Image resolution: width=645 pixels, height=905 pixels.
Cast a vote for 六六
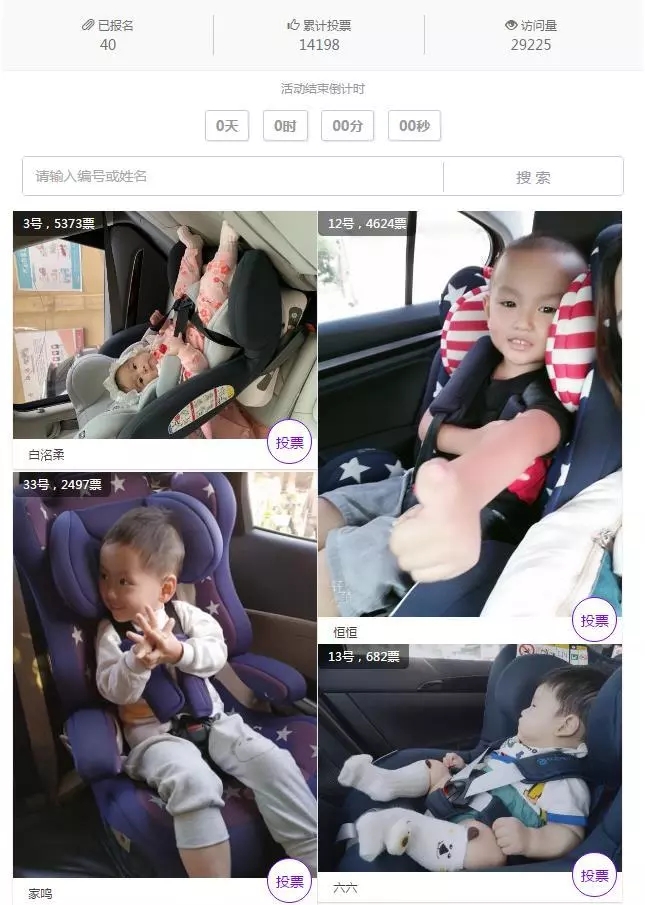pyautogui.click(x=594, y=875)
